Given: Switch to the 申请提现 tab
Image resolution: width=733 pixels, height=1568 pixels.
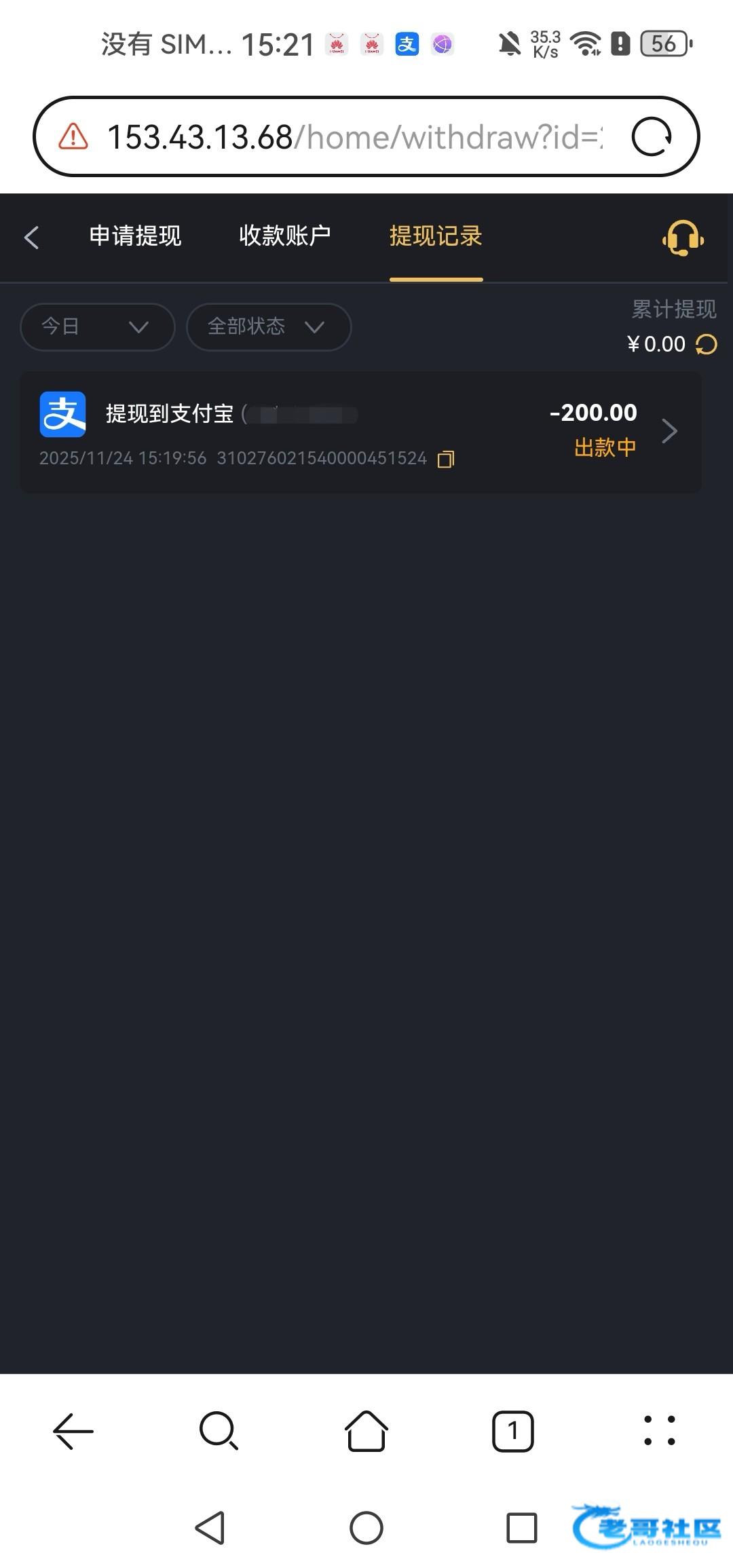Looking at the screenshot, I should pos(135,236).
